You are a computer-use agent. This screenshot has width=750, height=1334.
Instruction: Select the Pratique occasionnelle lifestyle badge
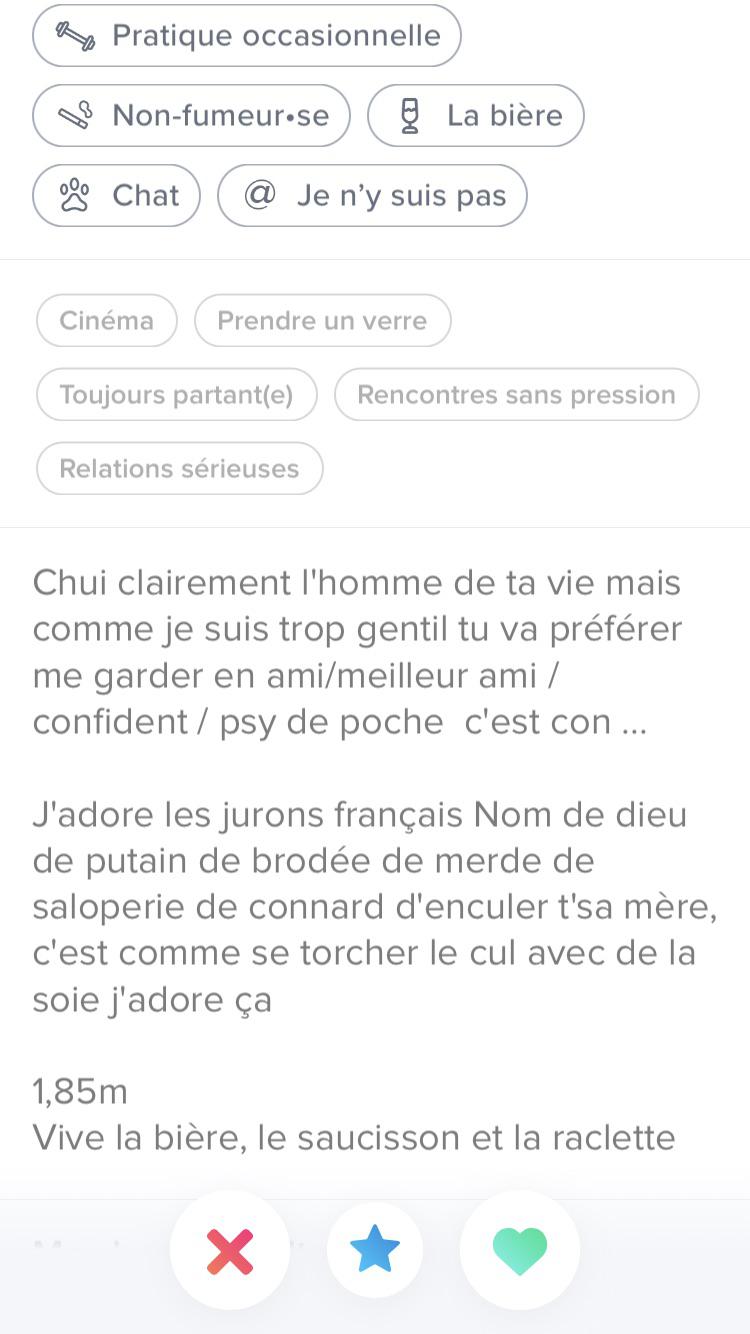pos(246,35)
